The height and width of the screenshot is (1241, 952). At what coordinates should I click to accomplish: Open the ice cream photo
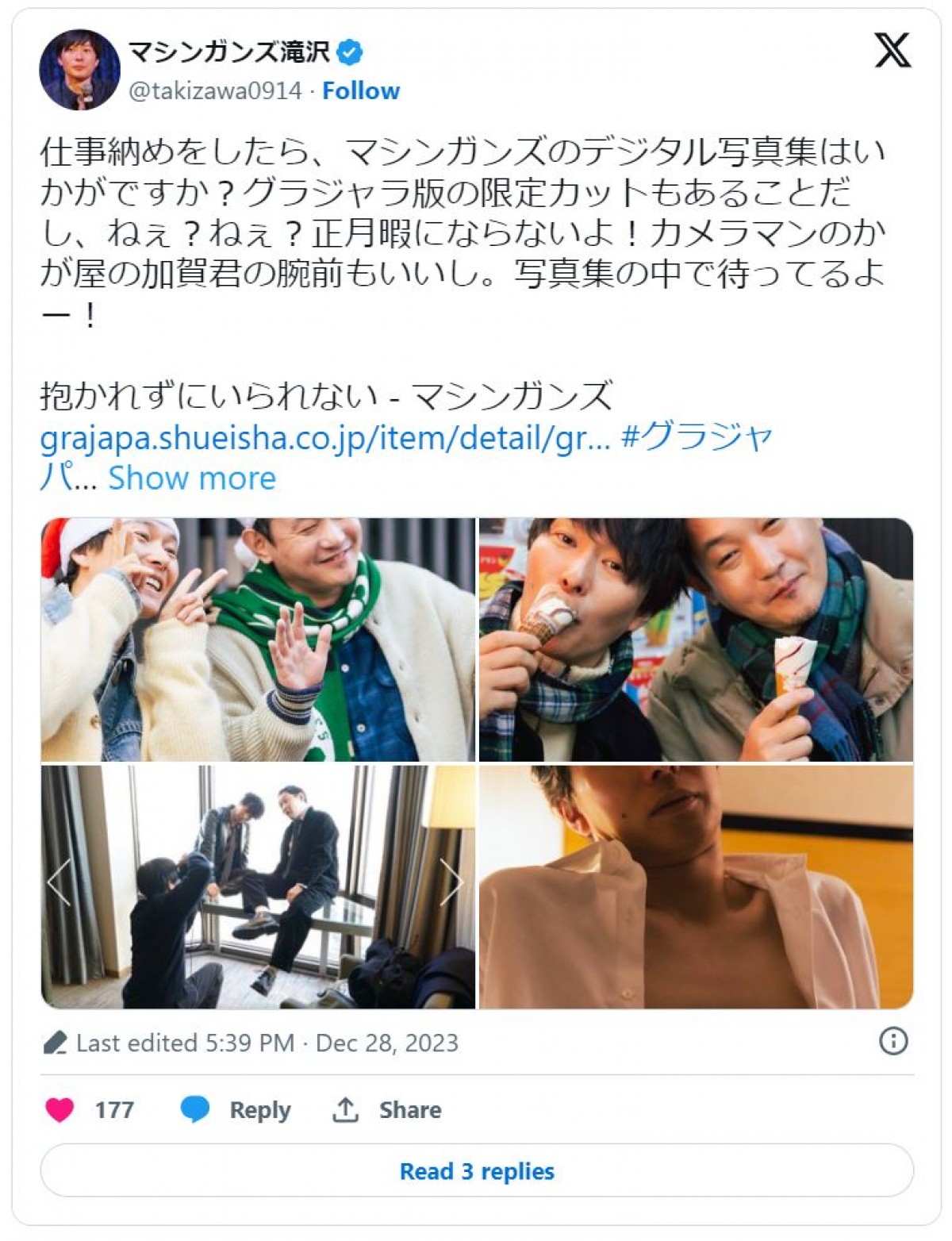coord(696,640)
